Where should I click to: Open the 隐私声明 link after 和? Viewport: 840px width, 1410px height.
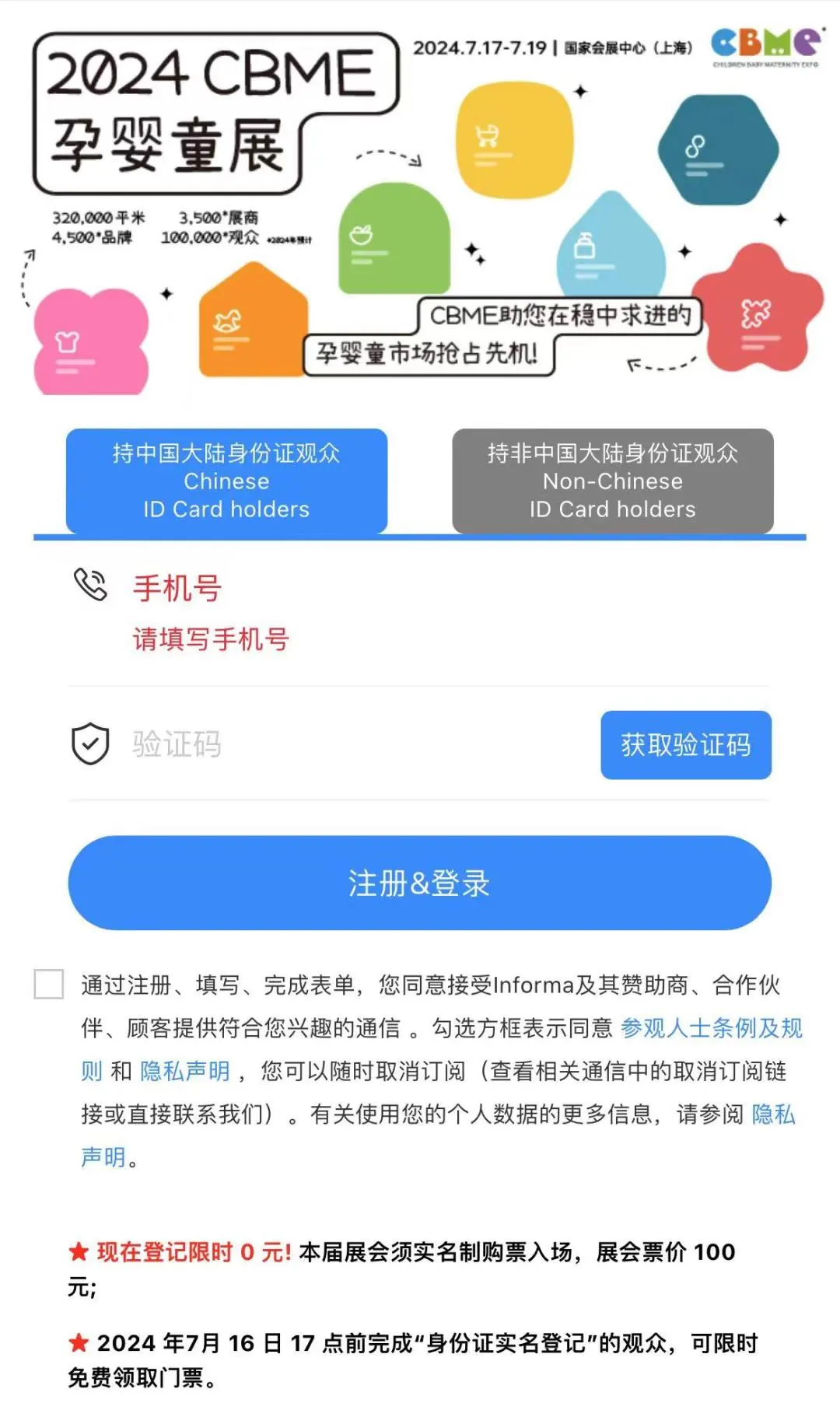[185, 1071]
